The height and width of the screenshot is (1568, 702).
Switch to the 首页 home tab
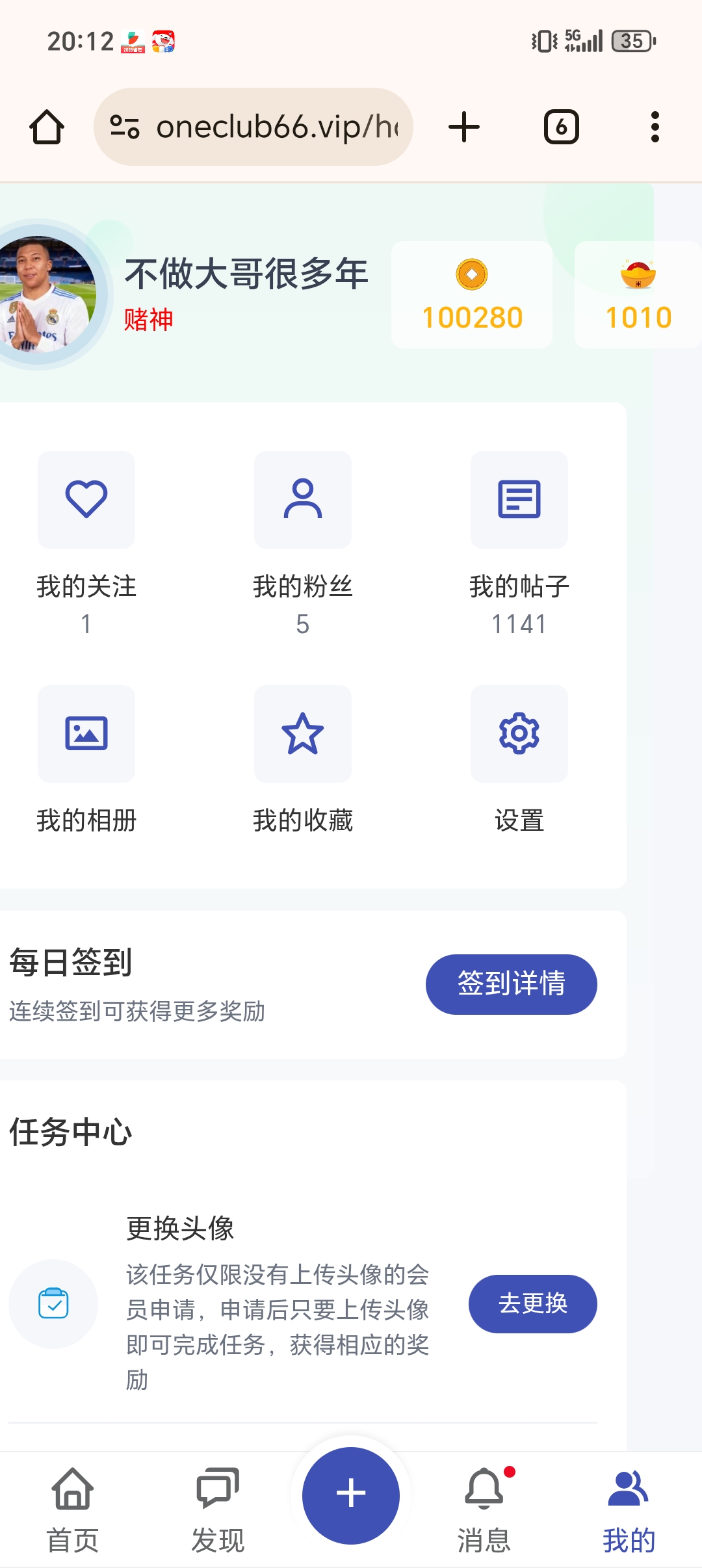tap(73, 1508)
